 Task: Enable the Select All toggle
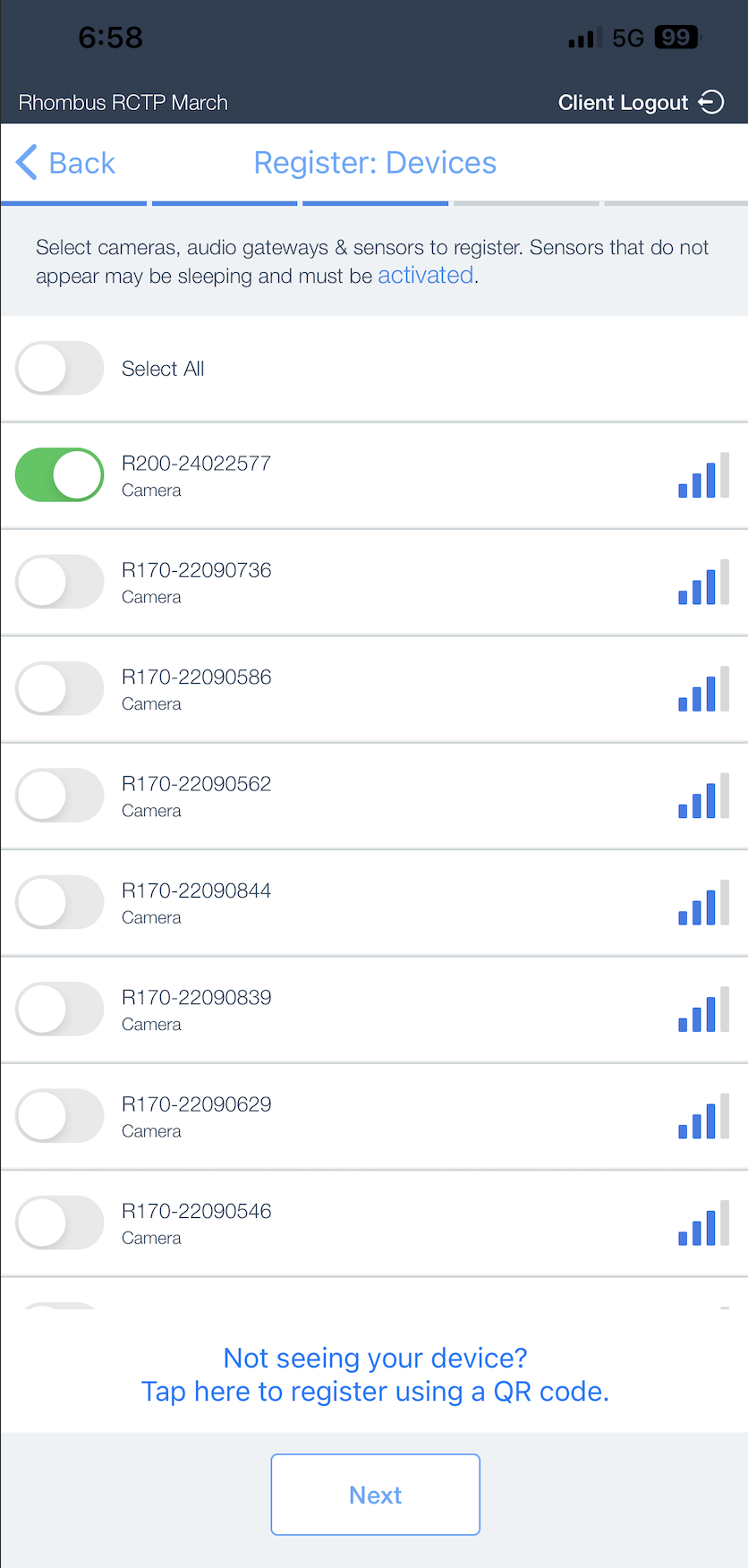coord(60,368)
